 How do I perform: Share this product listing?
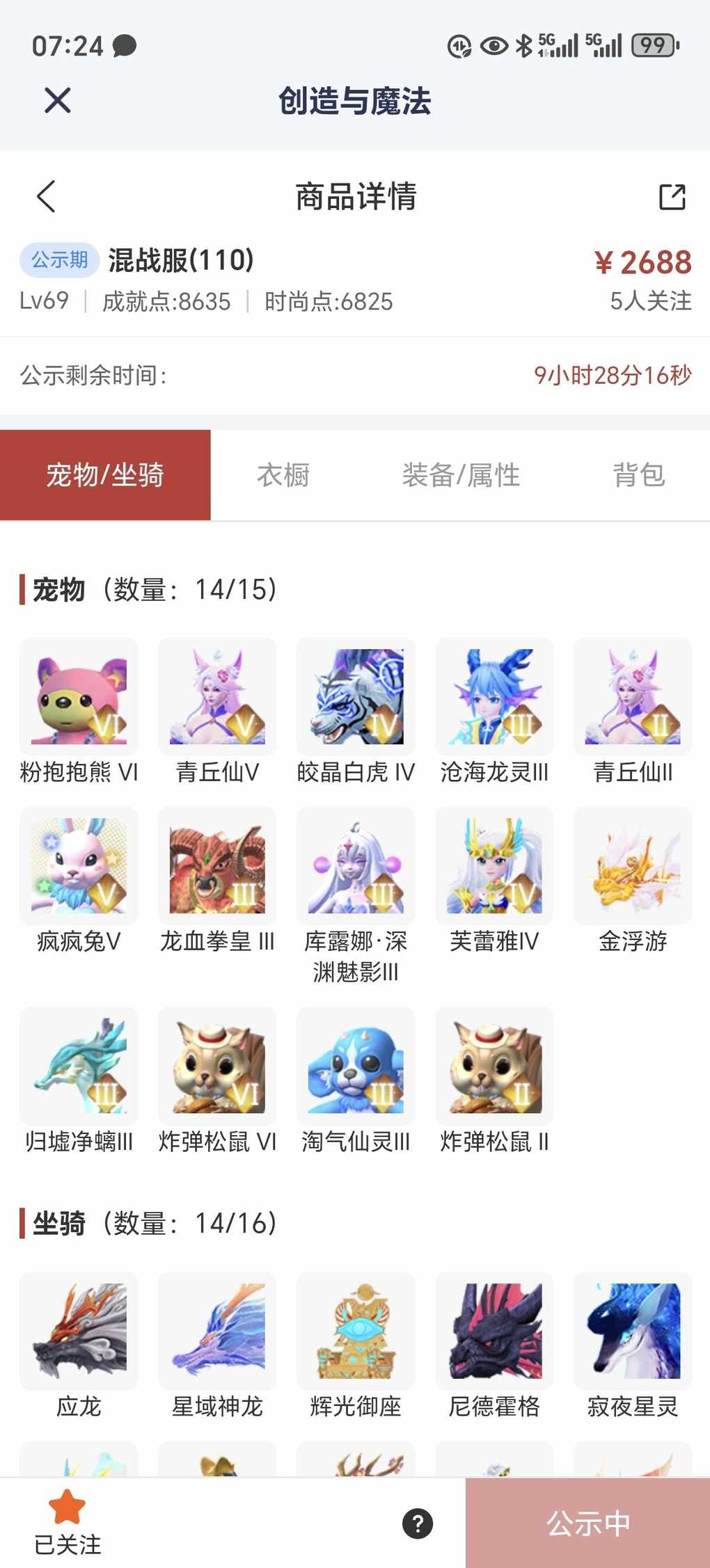[x=672, y=197]
